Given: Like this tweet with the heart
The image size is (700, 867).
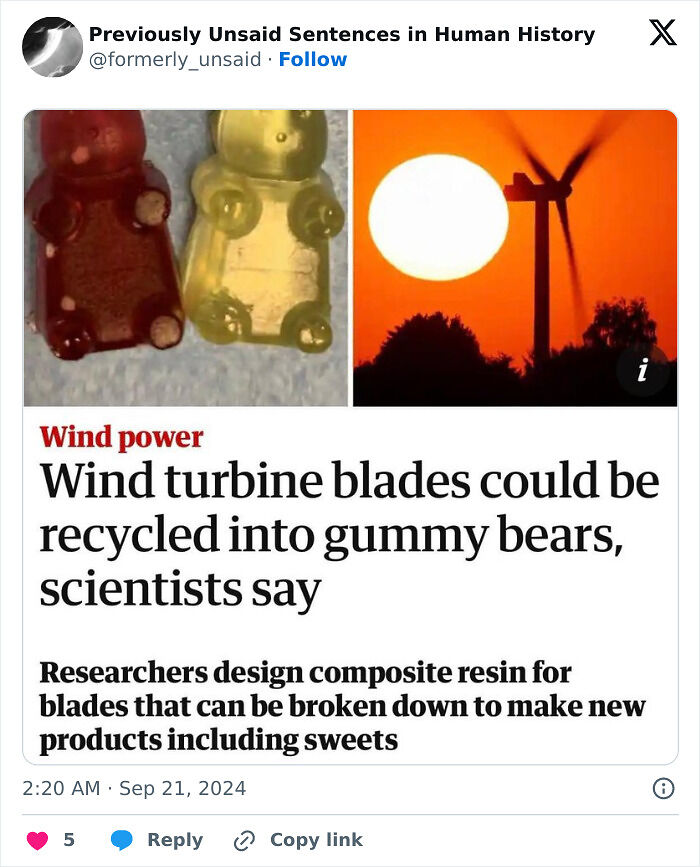Looking at the screenshot, I should tap(35, 840).
